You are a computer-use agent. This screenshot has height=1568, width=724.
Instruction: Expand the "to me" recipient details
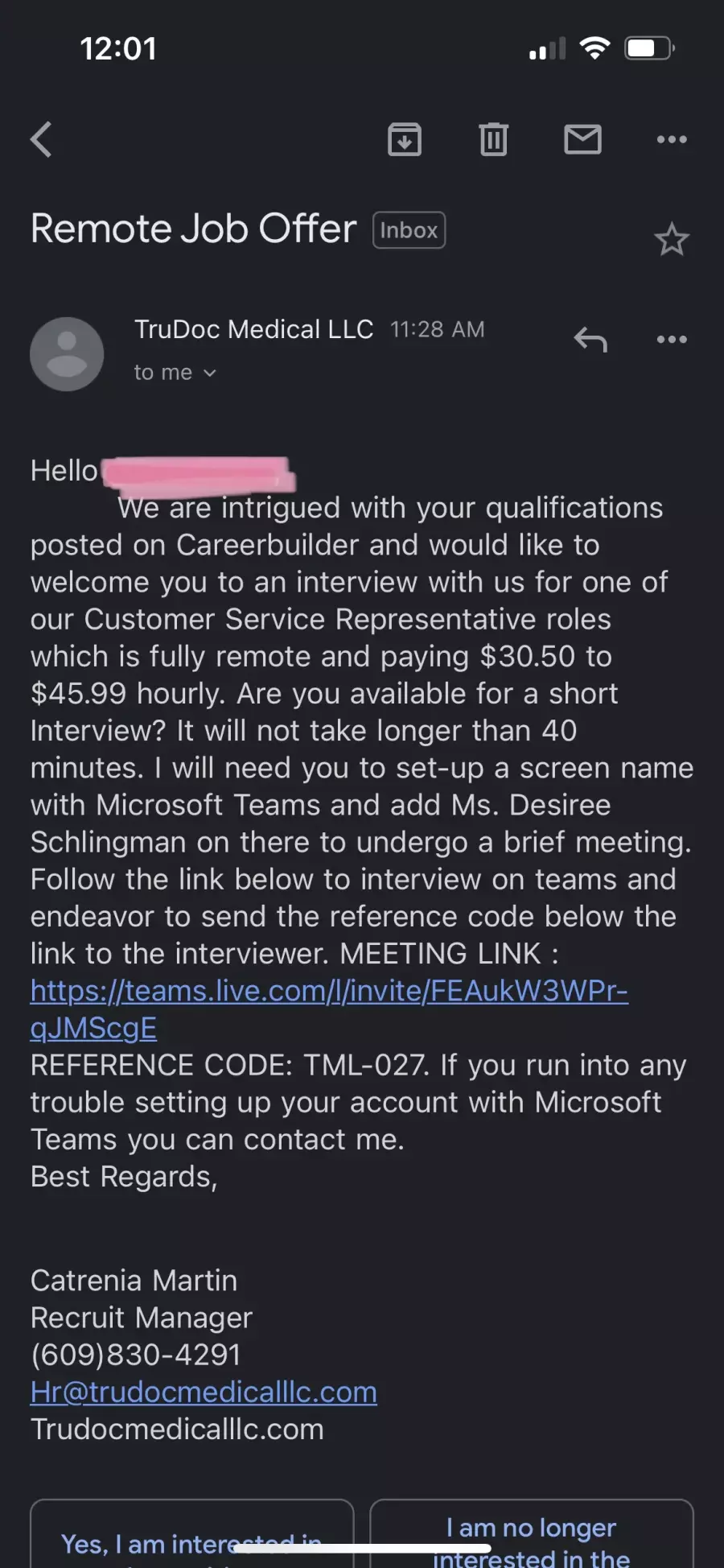[175, 373]
